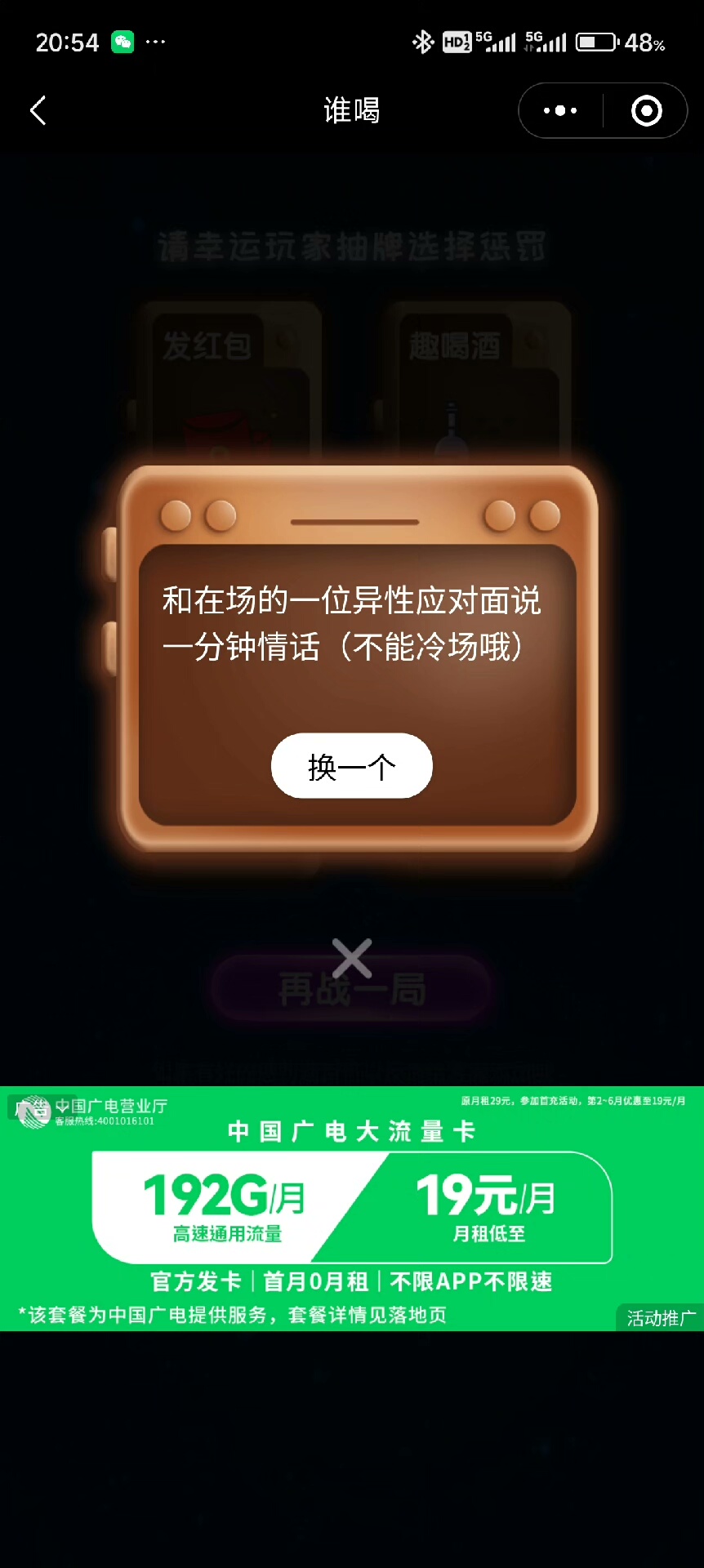Close the mini program with circle icon
The width and height of the screenshot is (704, 1568).
coord(646,110)
